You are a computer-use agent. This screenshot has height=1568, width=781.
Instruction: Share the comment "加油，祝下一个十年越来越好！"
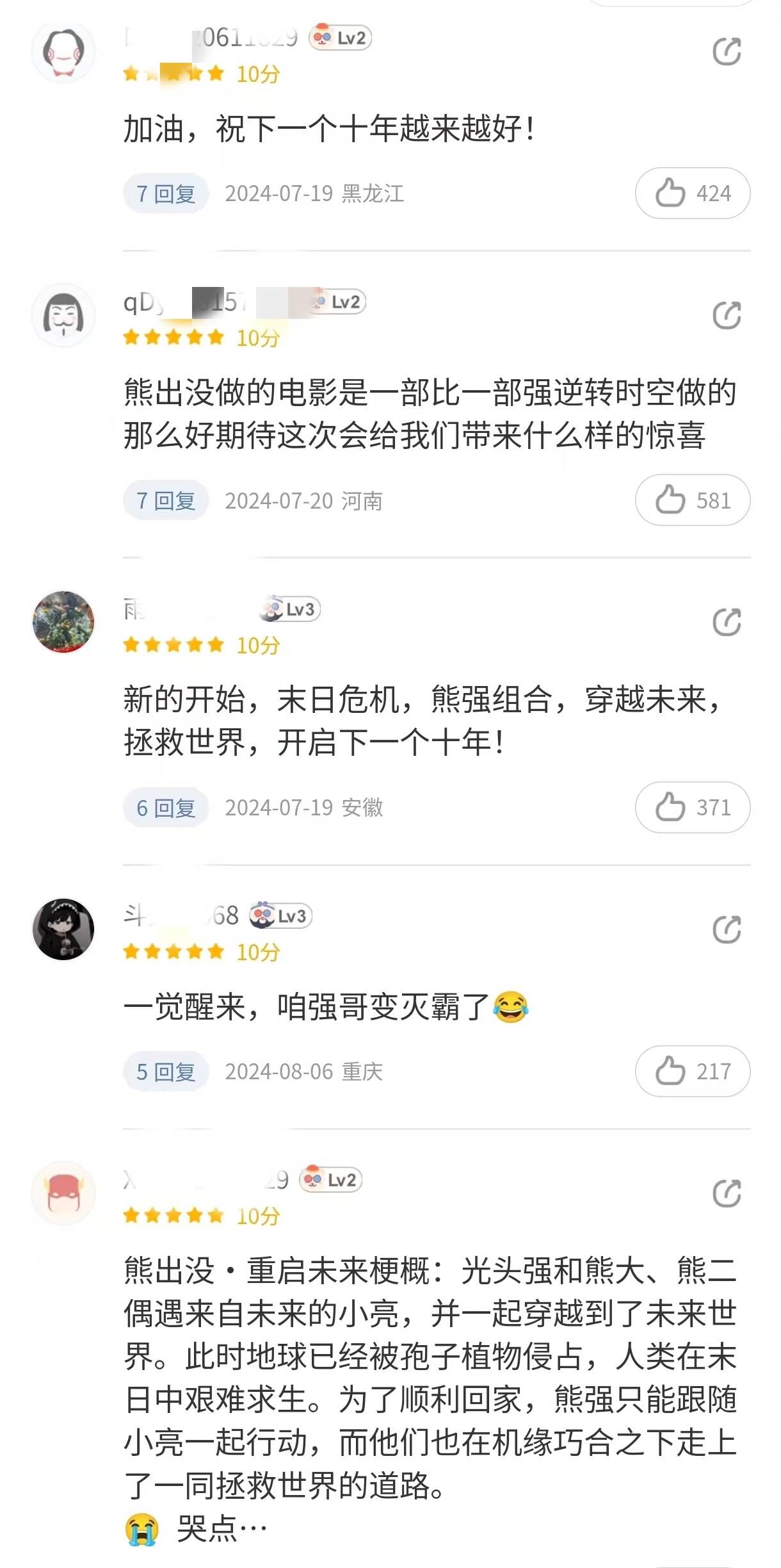[727, 52]
